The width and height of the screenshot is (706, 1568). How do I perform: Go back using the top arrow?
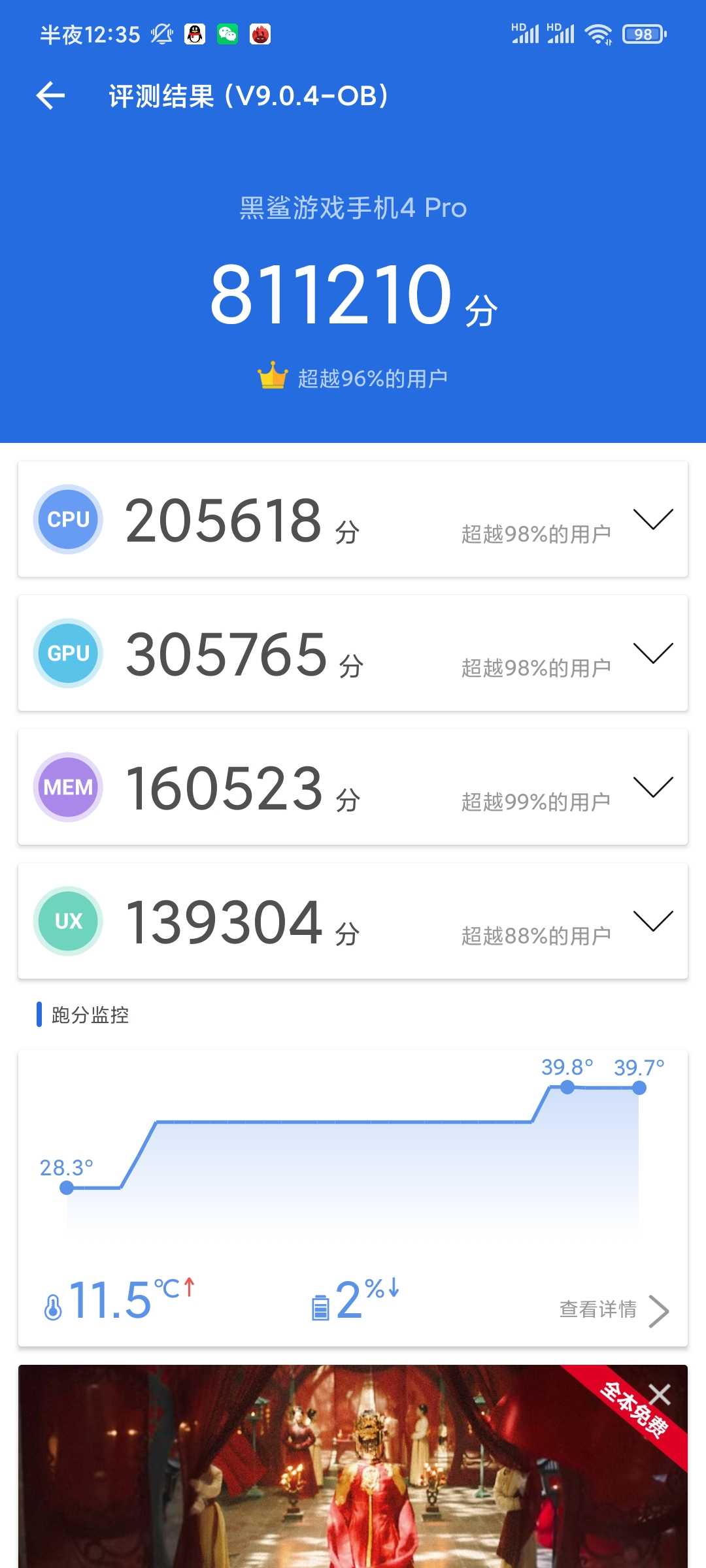click(x=51, y=96)
